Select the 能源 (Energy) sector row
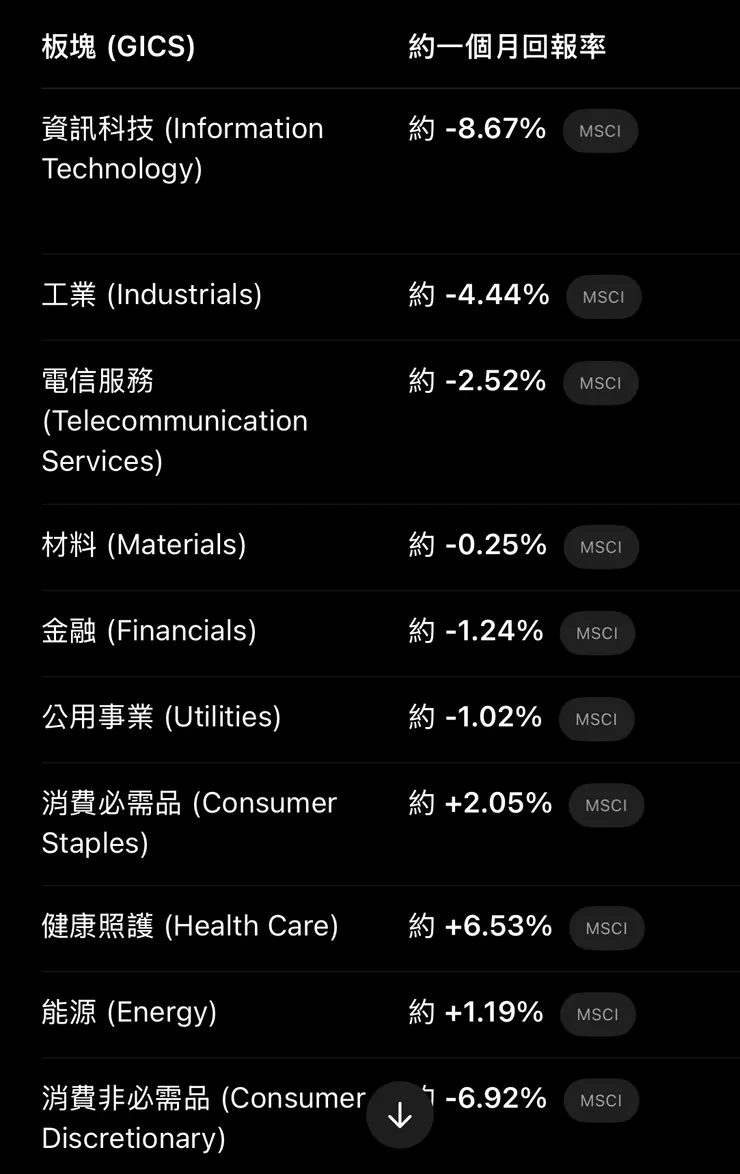The image size is (740, 1174). pyautogui.click(x=130, y=1012)
